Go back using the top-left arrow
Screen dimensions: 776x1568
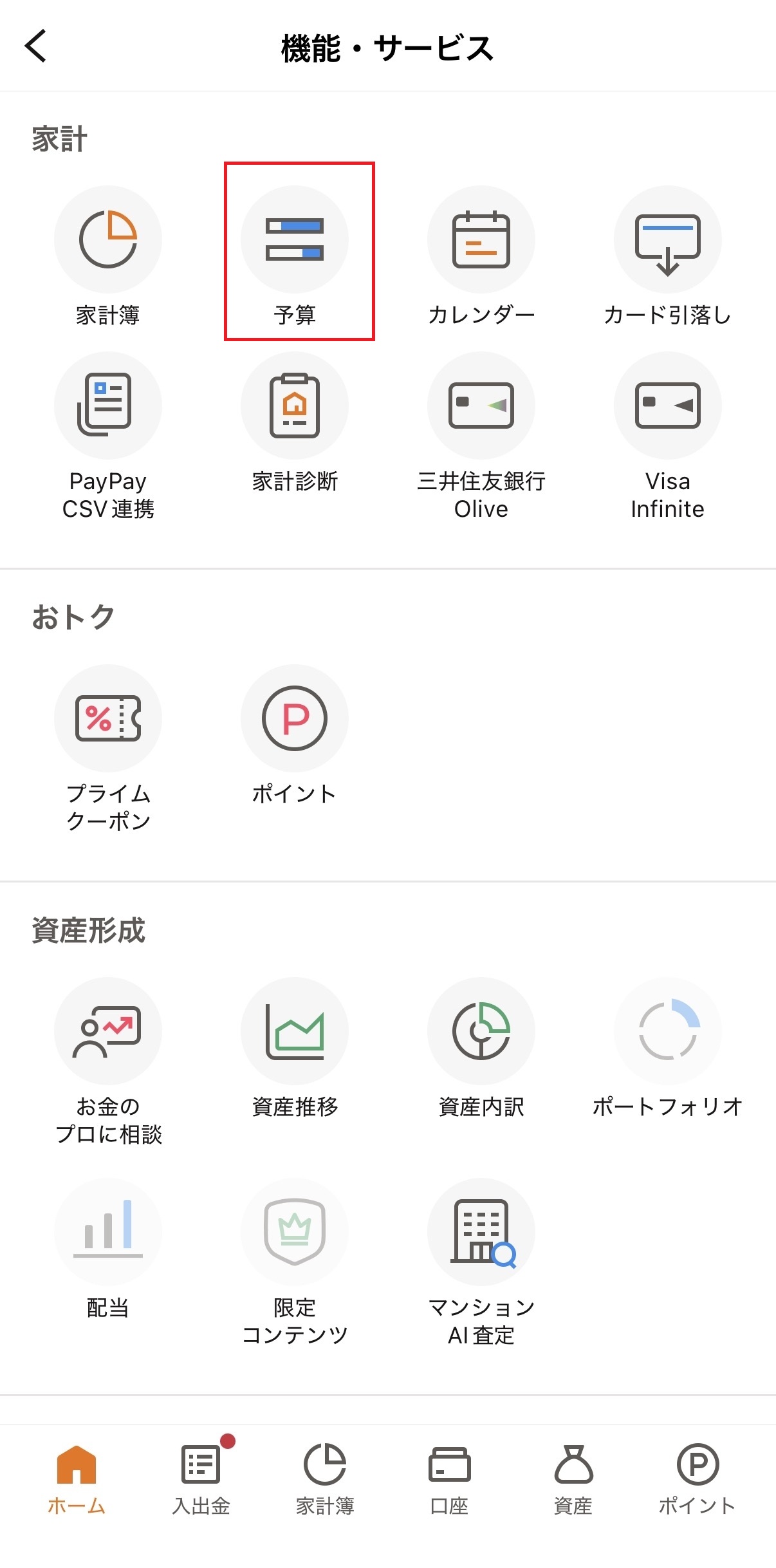pos(36,46)
